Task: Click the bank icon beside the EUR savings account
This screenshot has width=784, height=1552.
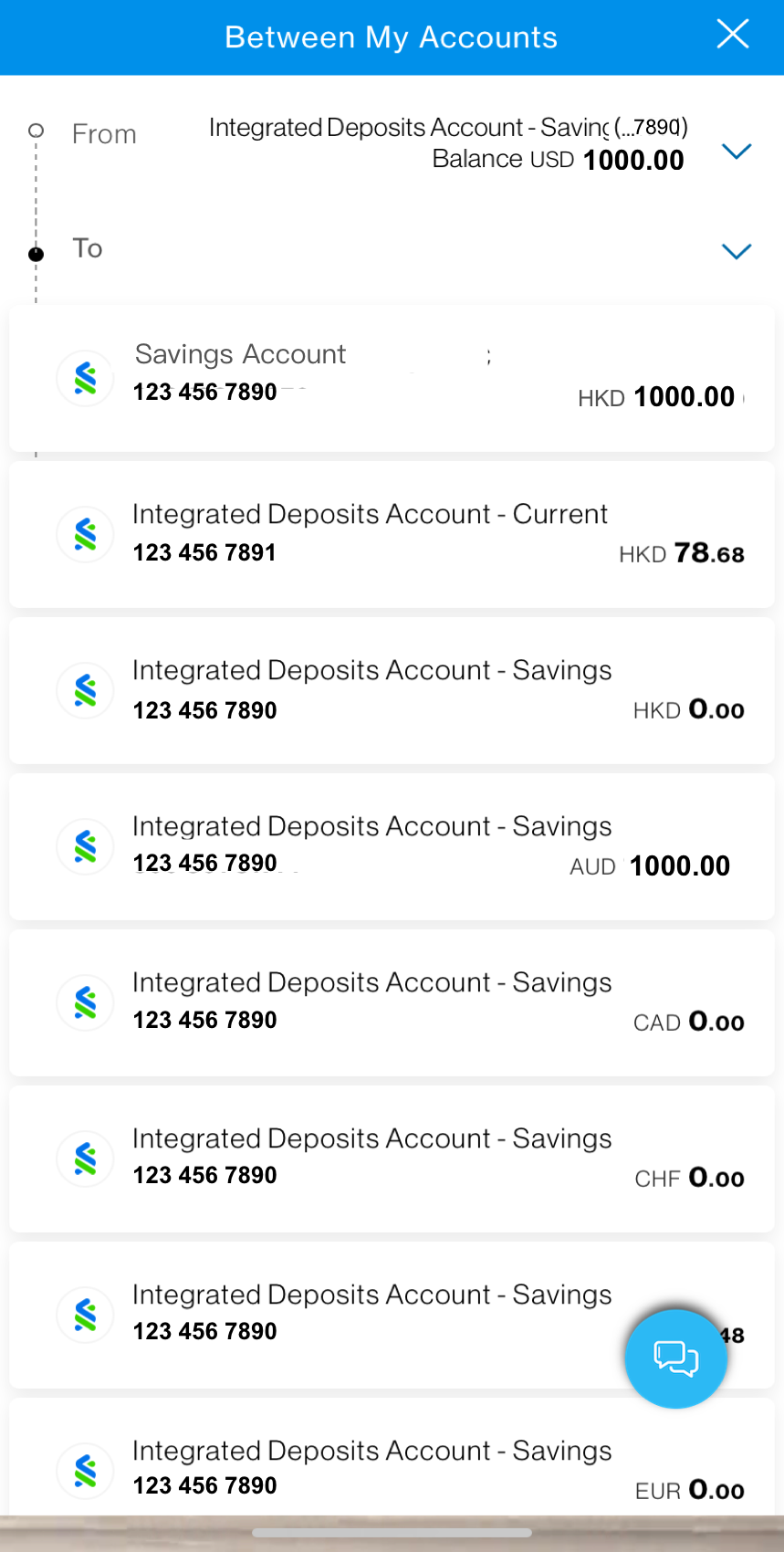Action: click(84, 1471)
